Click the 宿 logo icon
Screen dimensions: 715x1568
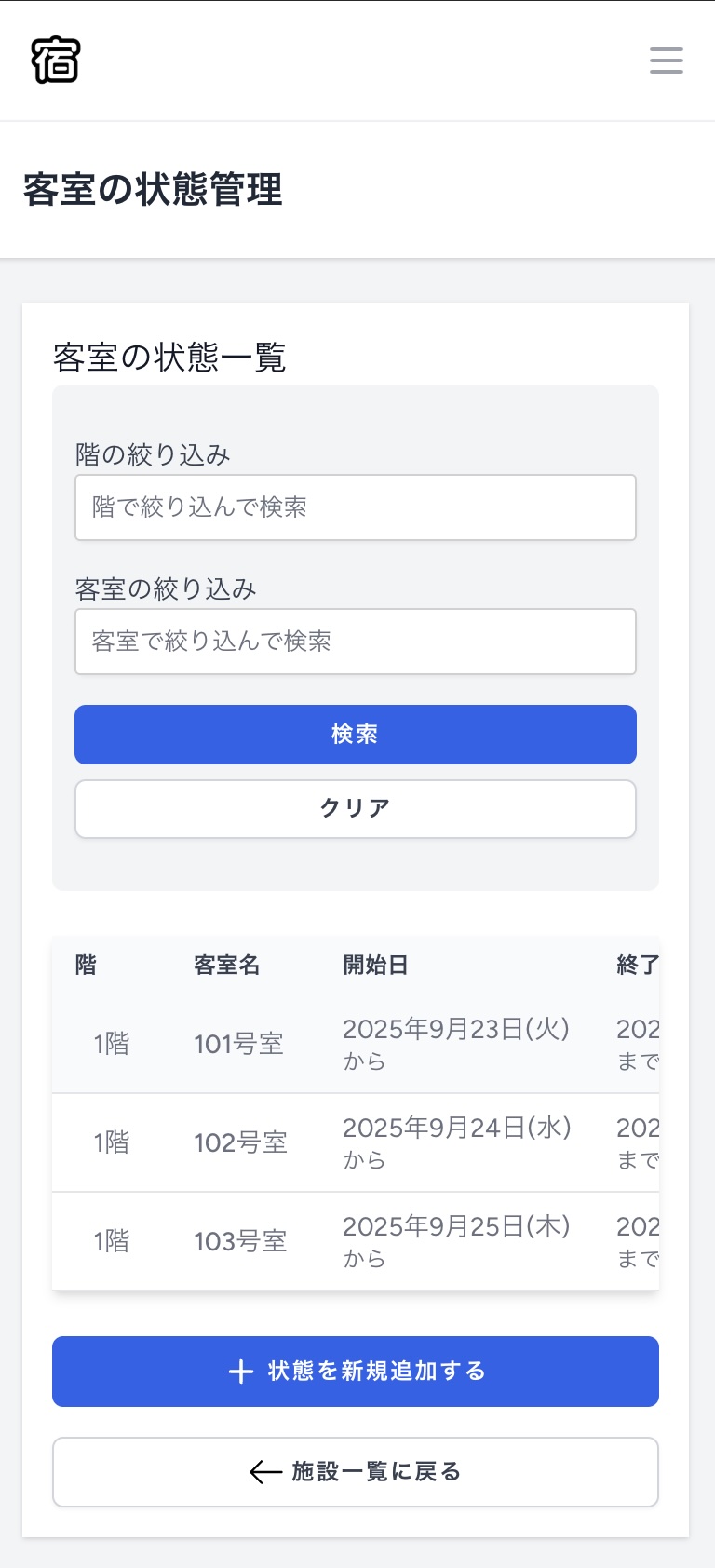coord(55,59)
